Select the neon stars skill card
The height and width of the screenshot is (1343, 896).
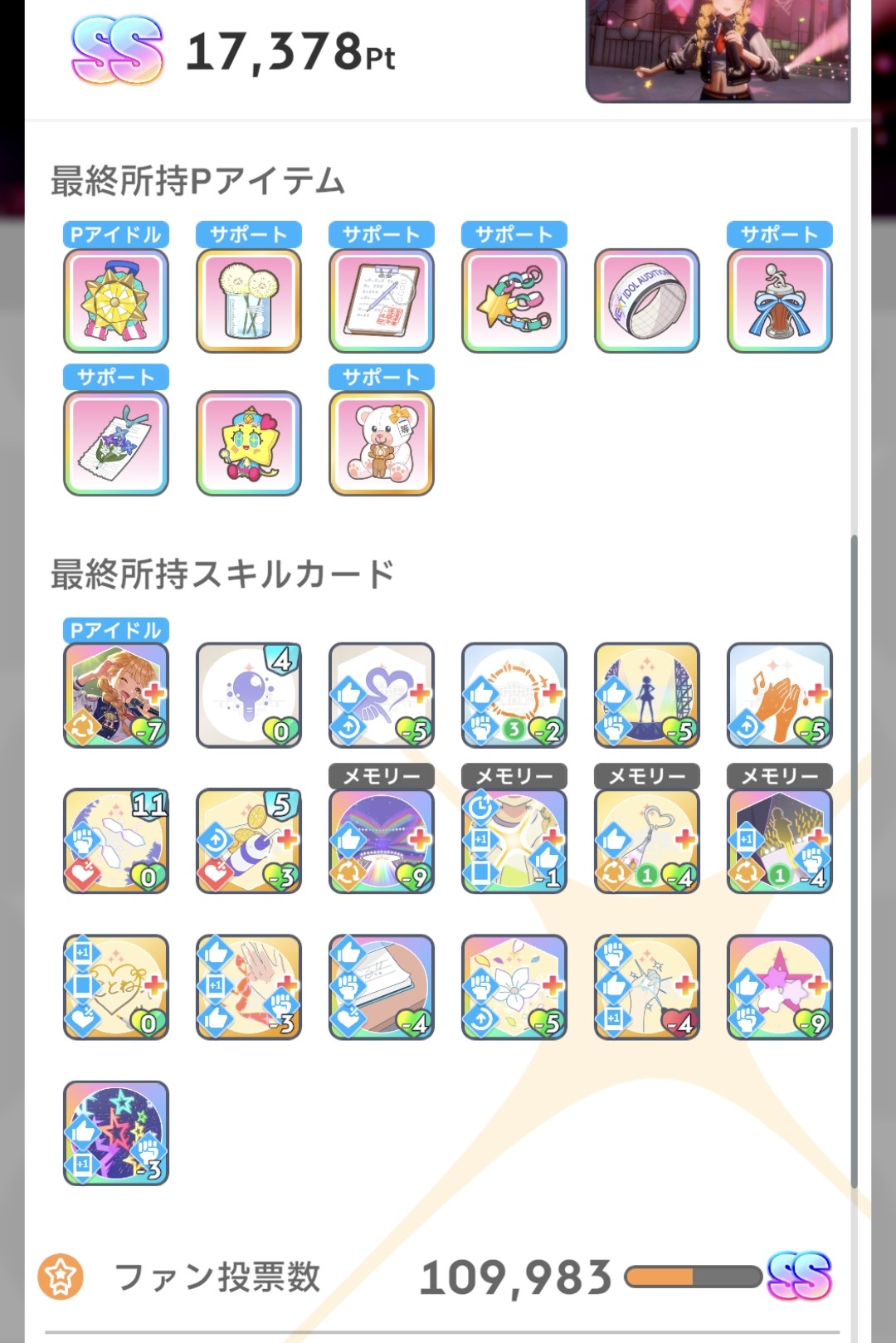pos(116,1133)
